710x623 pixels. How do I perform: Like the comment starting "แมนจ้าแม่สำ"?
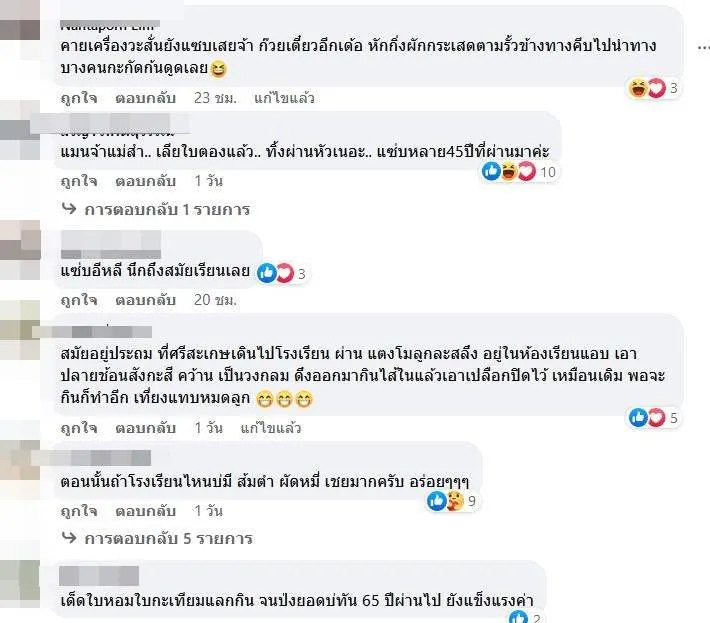click(78, 181)
